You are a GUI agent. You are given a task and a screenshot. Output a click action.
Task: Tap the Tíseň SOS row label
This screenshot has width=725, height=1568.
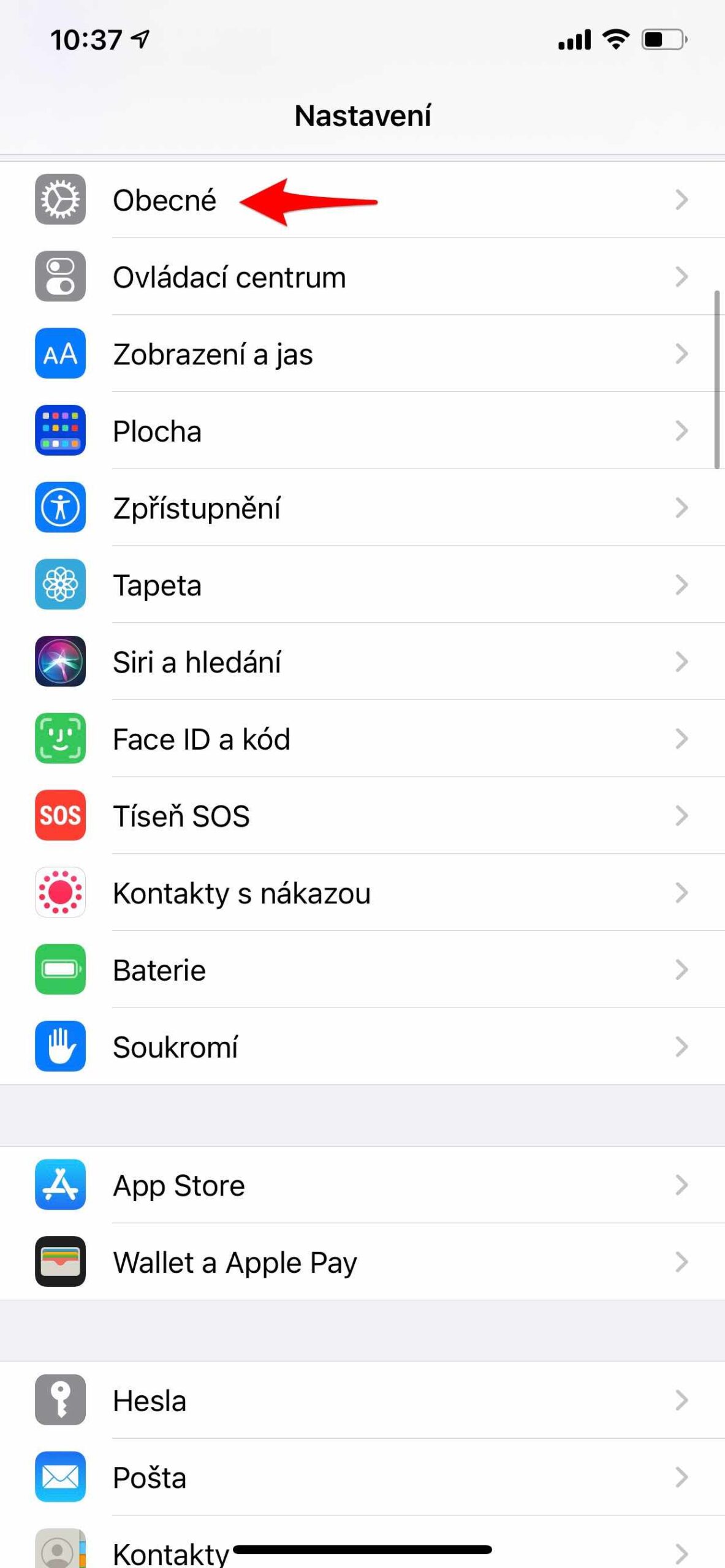tap(180, 815)
